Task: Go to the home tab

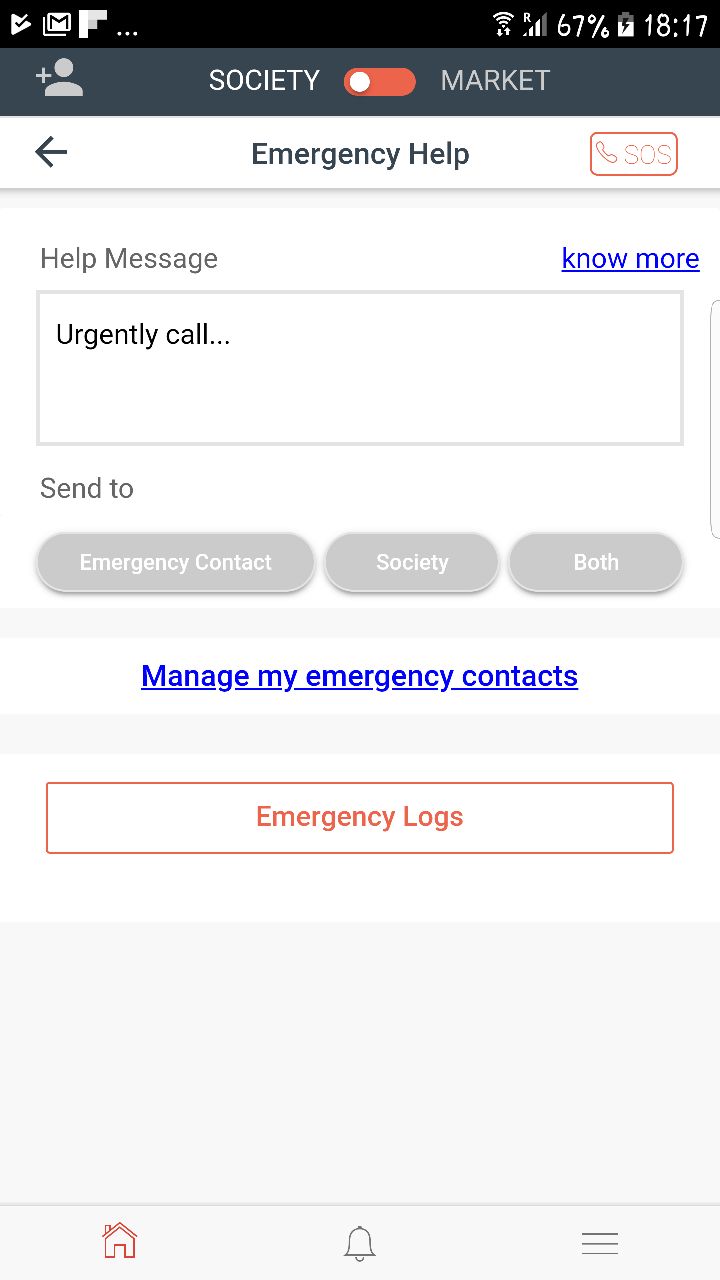Action: [x=119, y=1242]
